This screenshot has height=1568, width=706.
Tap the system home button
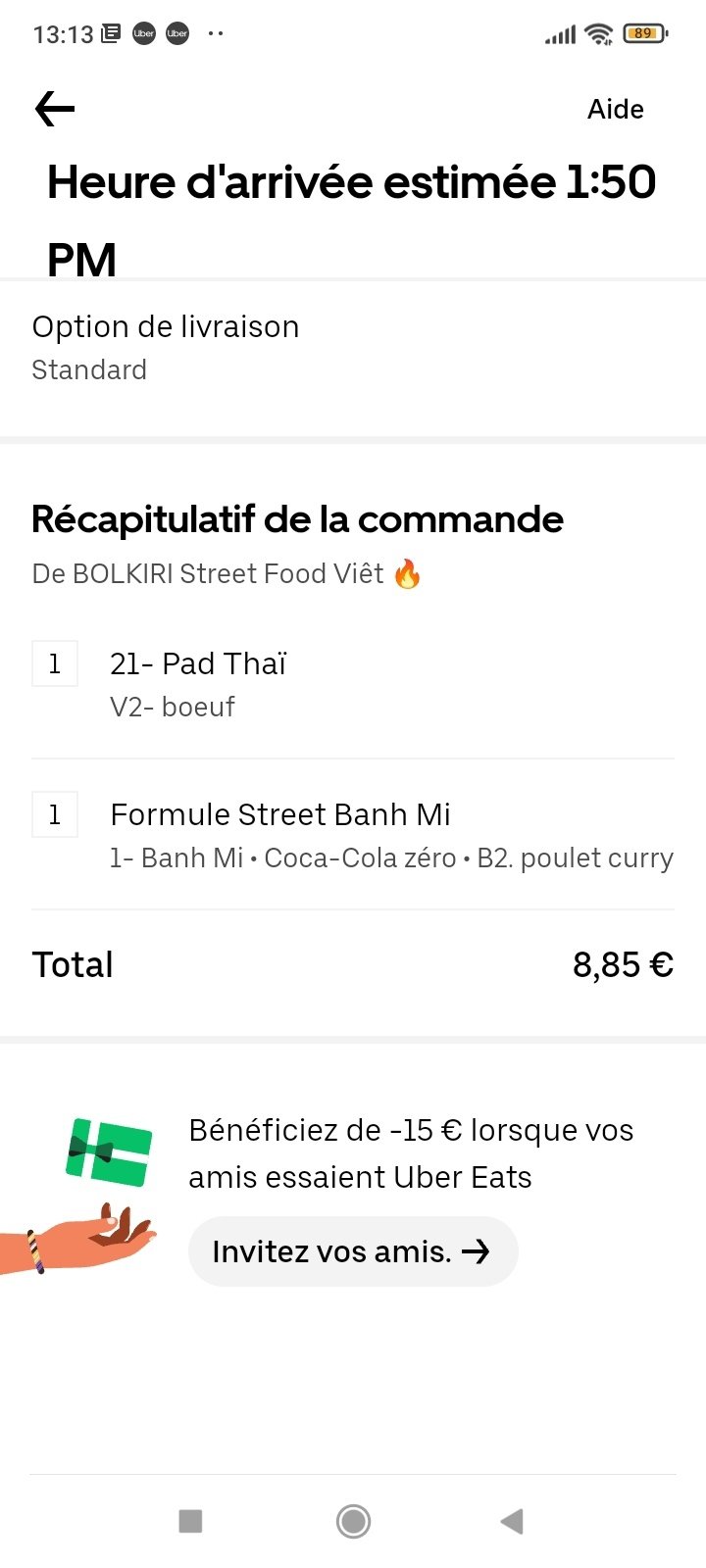[x=353, y=1521]
